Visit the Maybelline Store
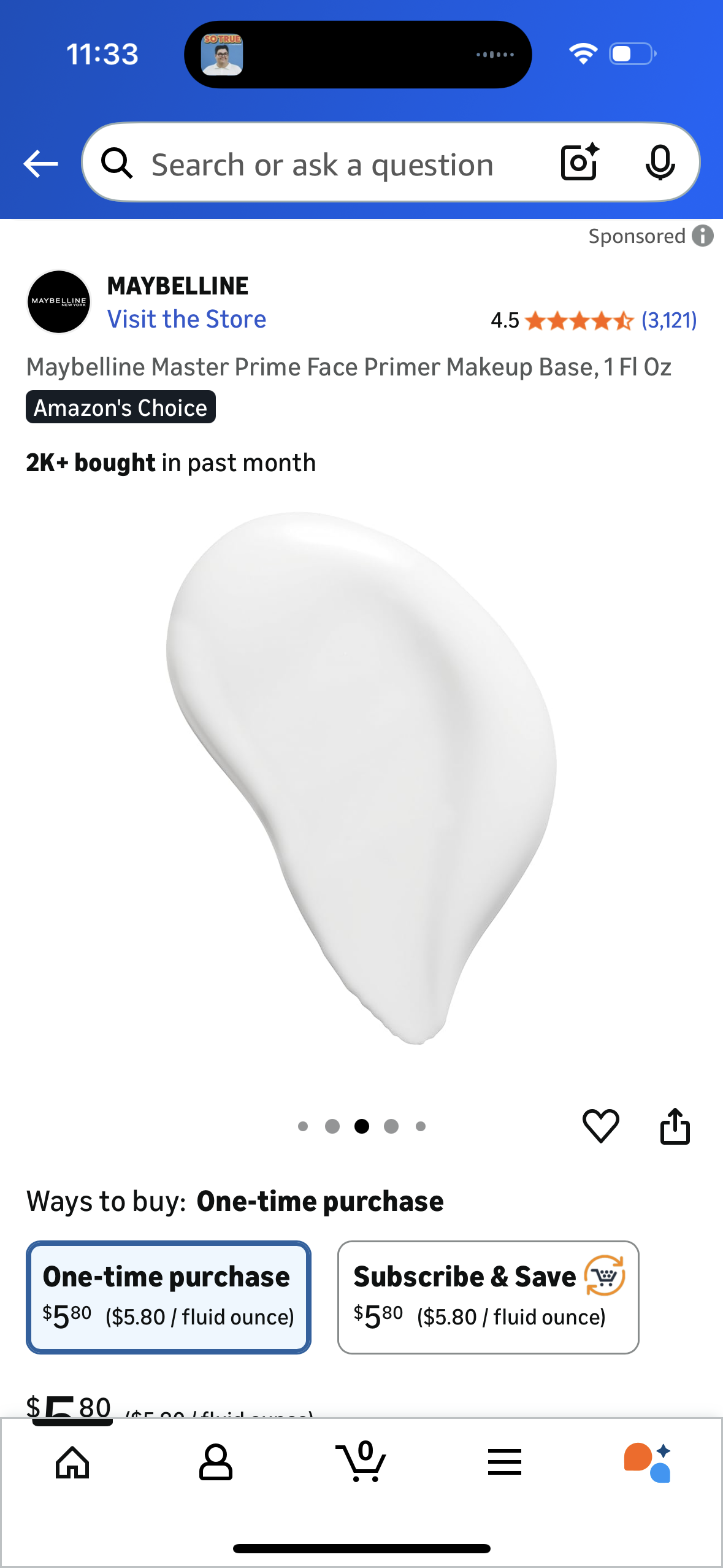Screen dimensions: 723x1568 (x=186, y=319)
